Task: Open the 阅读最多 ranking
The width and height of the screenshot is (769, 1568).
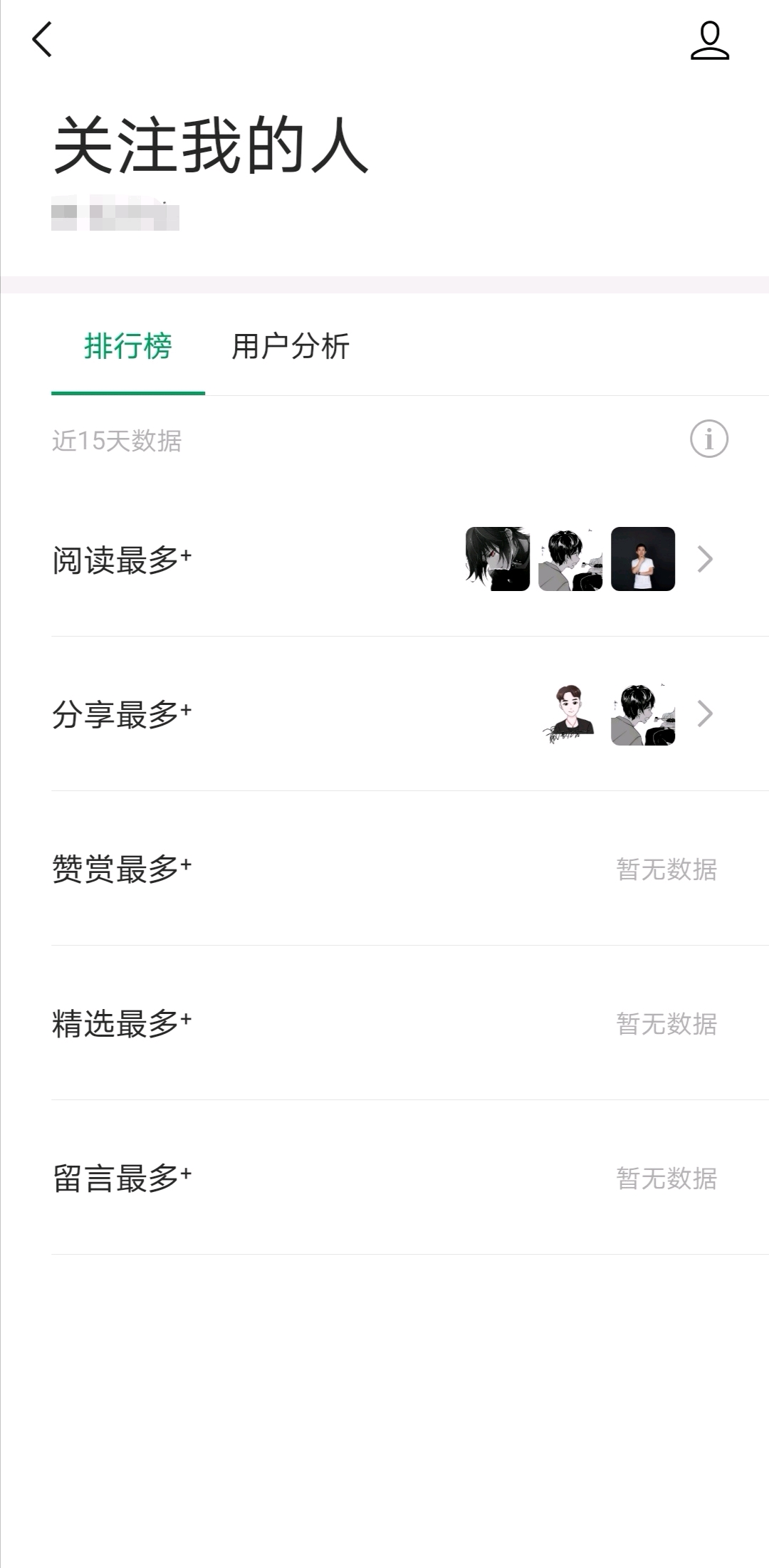Action: pyautogui.click(x=384, y=560)
